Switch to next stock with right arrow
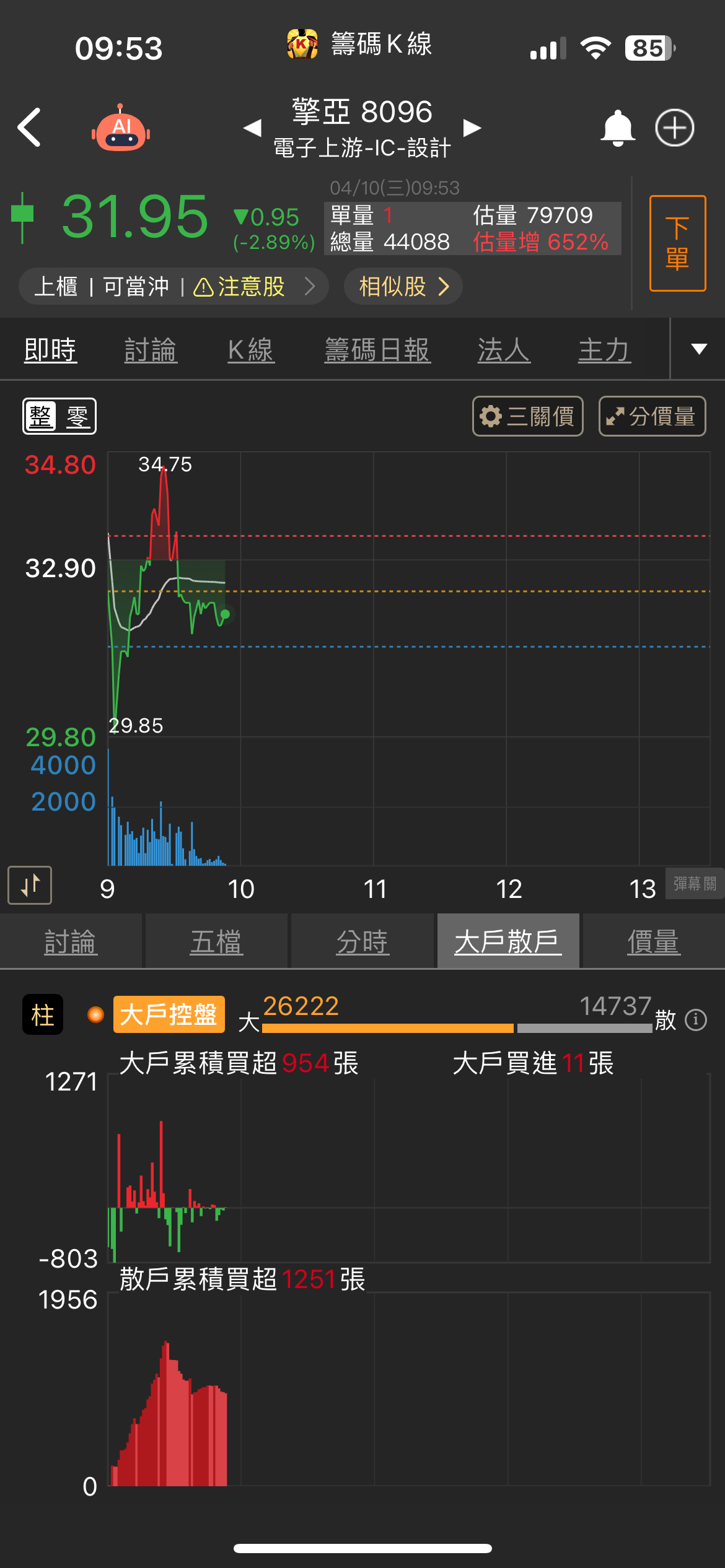The width and height of the screenshot is (725, 1568). [x=472, y=128]
